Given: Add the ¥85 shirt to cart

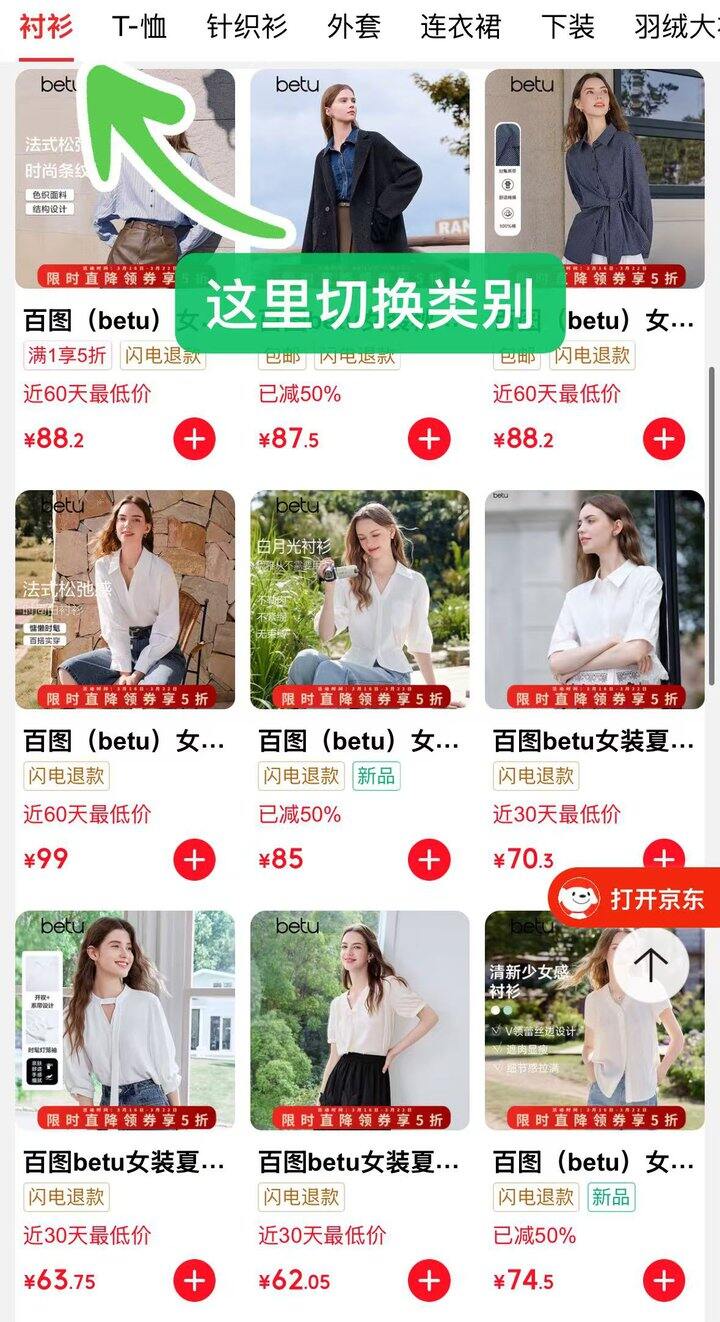Looking at the screenshot, I should click(429, 859).
